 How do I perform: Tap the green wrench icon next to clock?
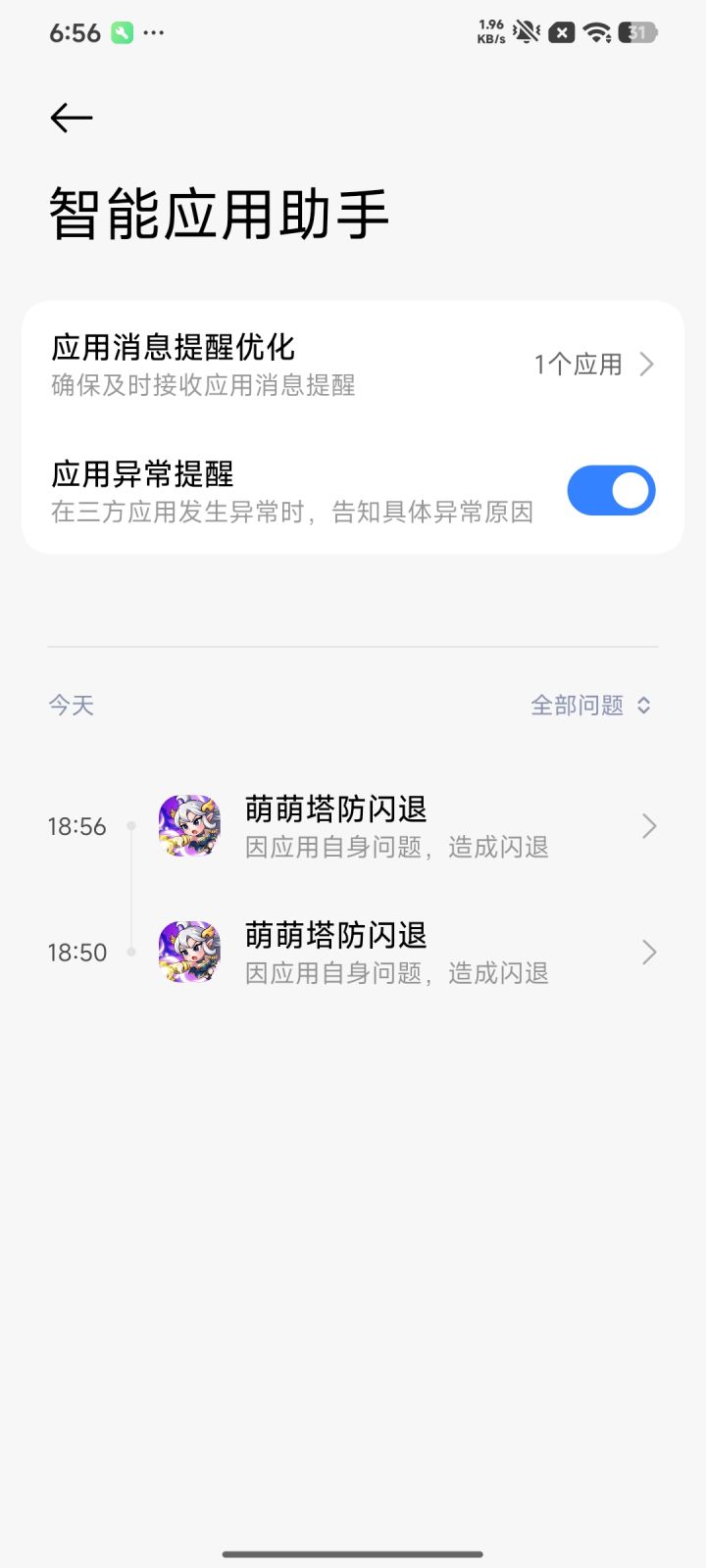(122, 32)
